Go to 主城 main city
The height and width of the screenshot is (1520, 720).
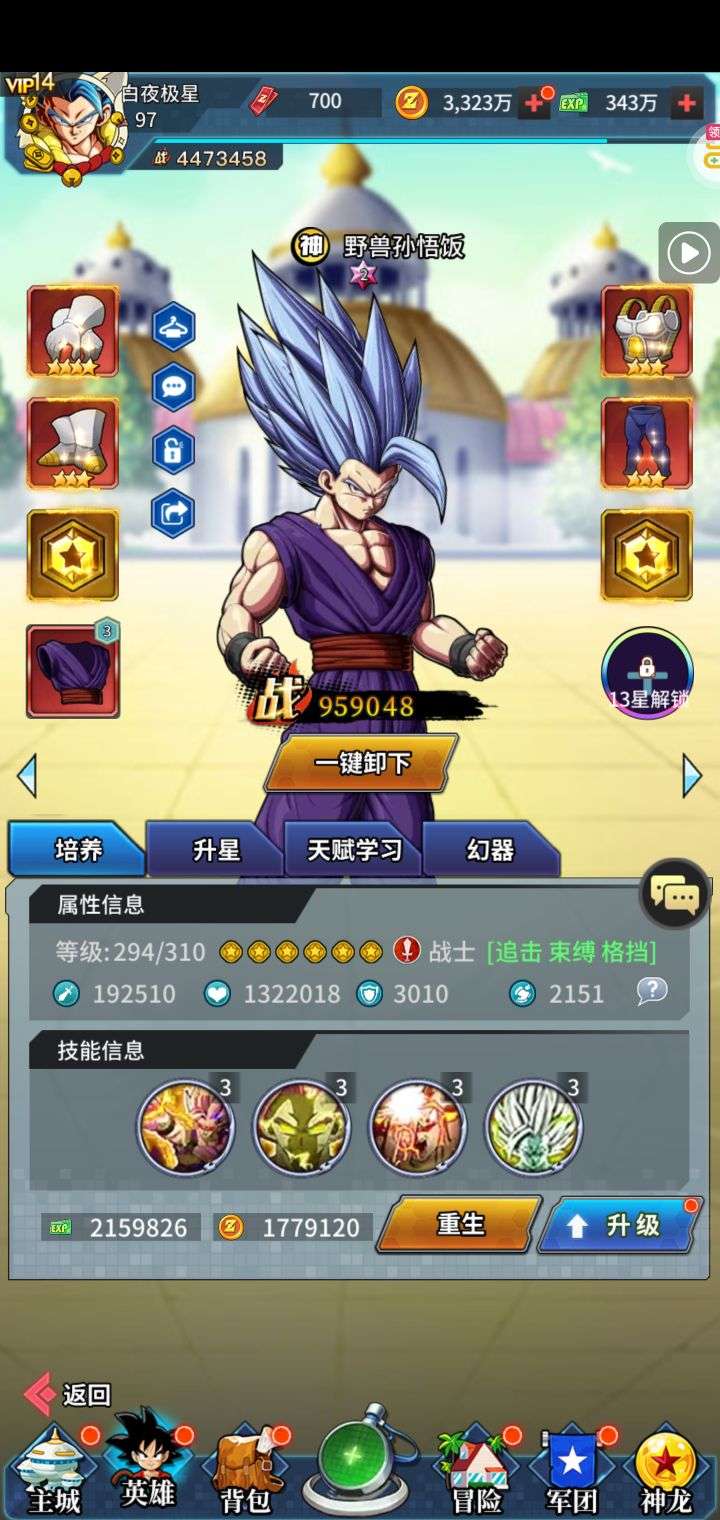52,1470
